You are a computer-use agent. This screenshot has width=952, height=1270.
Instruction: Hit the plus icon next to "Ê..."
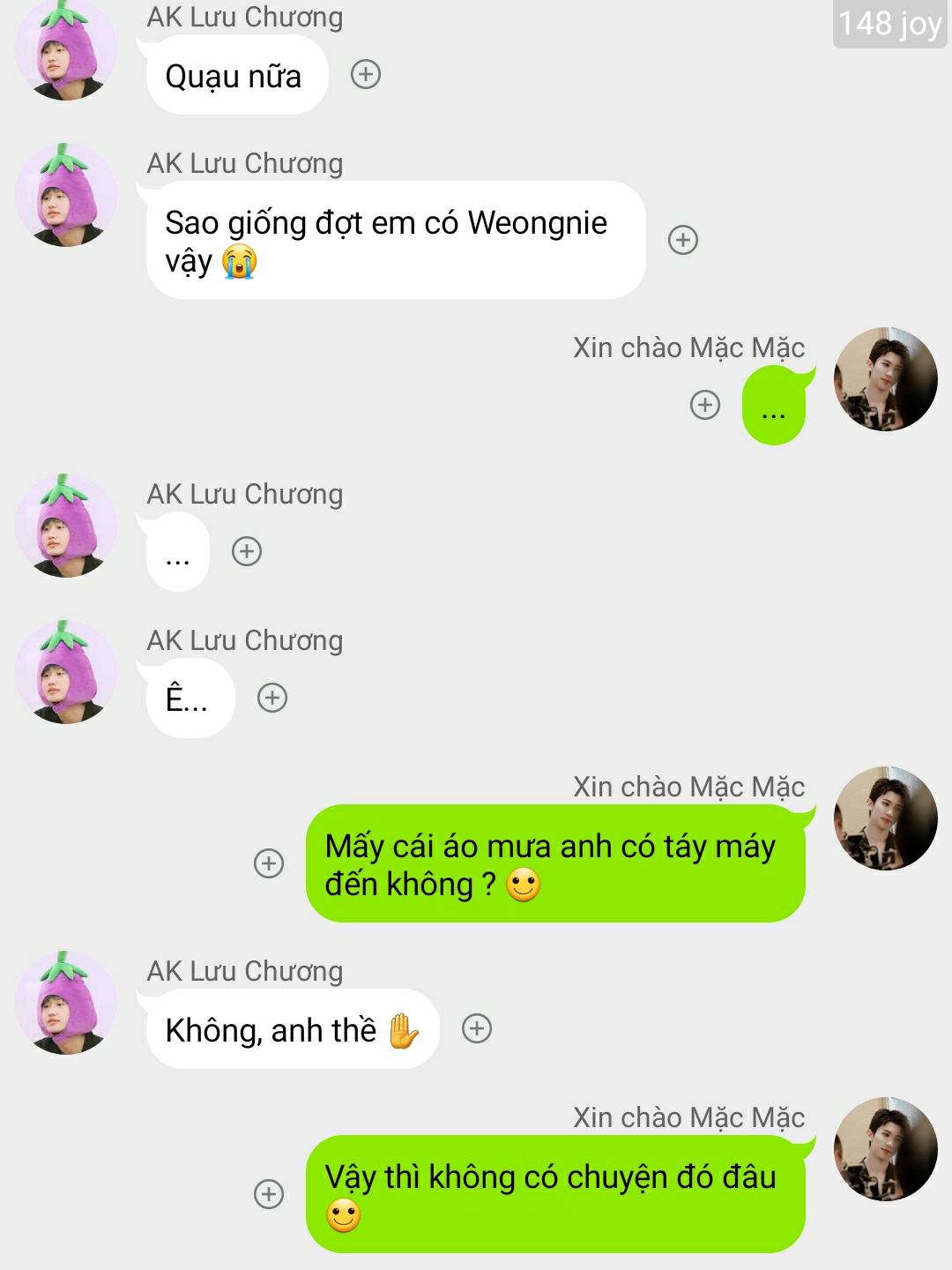pyautogui.click(x=272, y=698)
